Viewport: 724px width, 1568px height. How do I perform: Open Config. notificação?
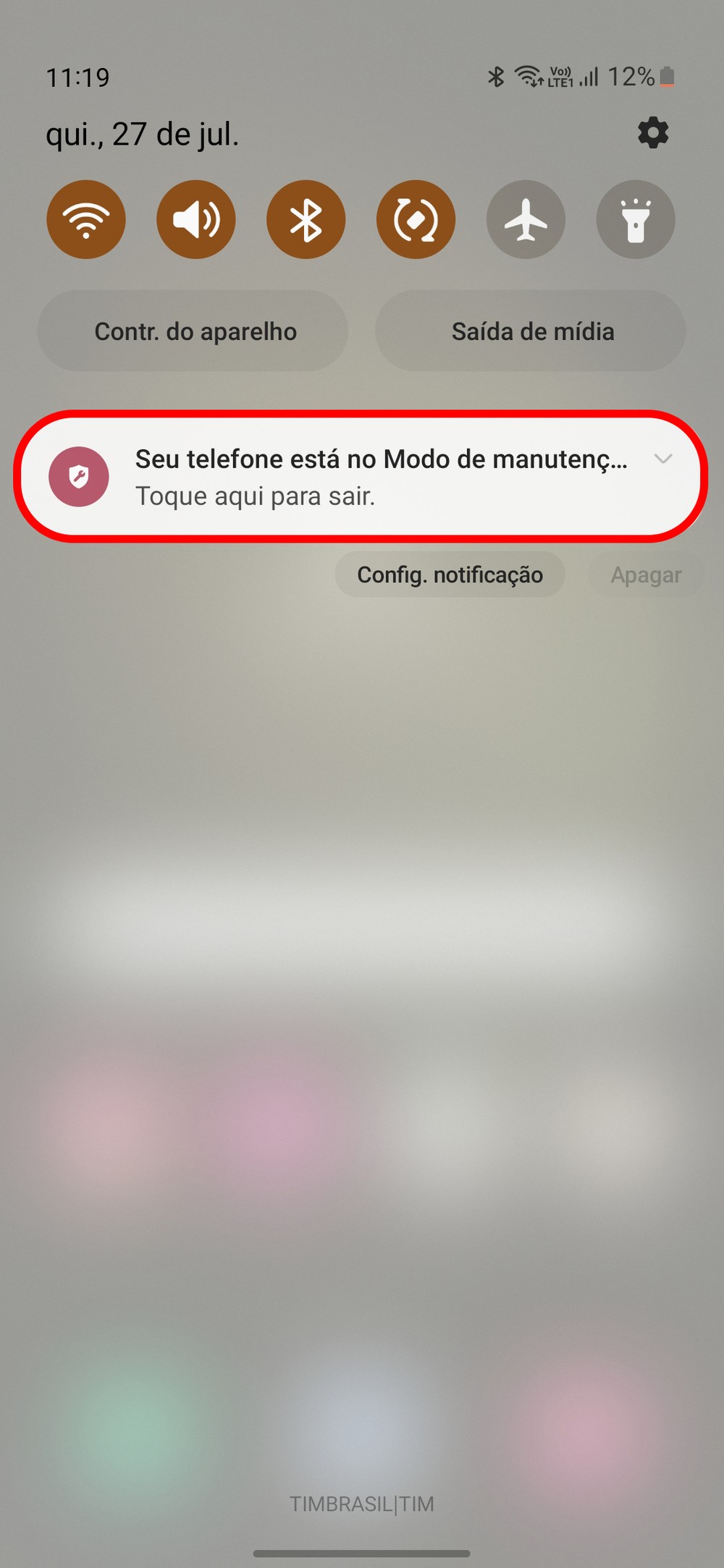point(450,575)
